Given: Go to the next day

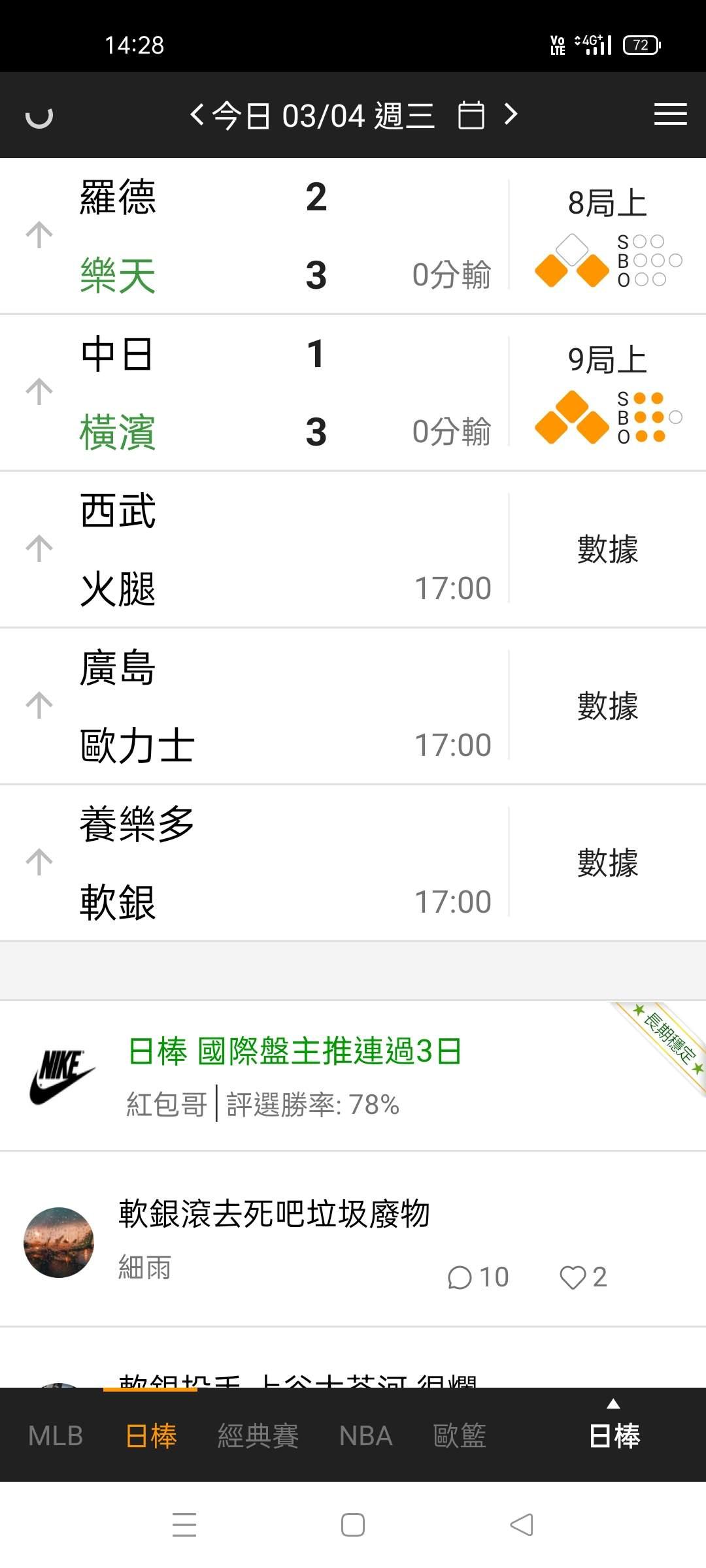Looking at the screenshot, I should (x=511, y=115).
